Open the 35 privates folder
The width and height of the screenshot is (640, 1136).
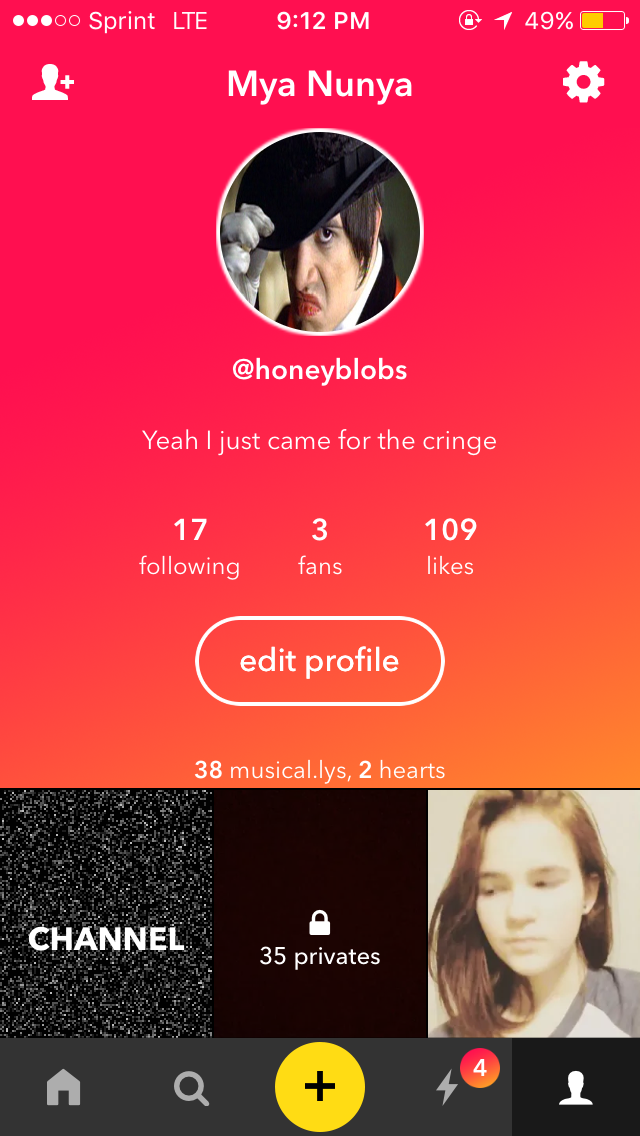pyautogui.click(x=320, y=913)
